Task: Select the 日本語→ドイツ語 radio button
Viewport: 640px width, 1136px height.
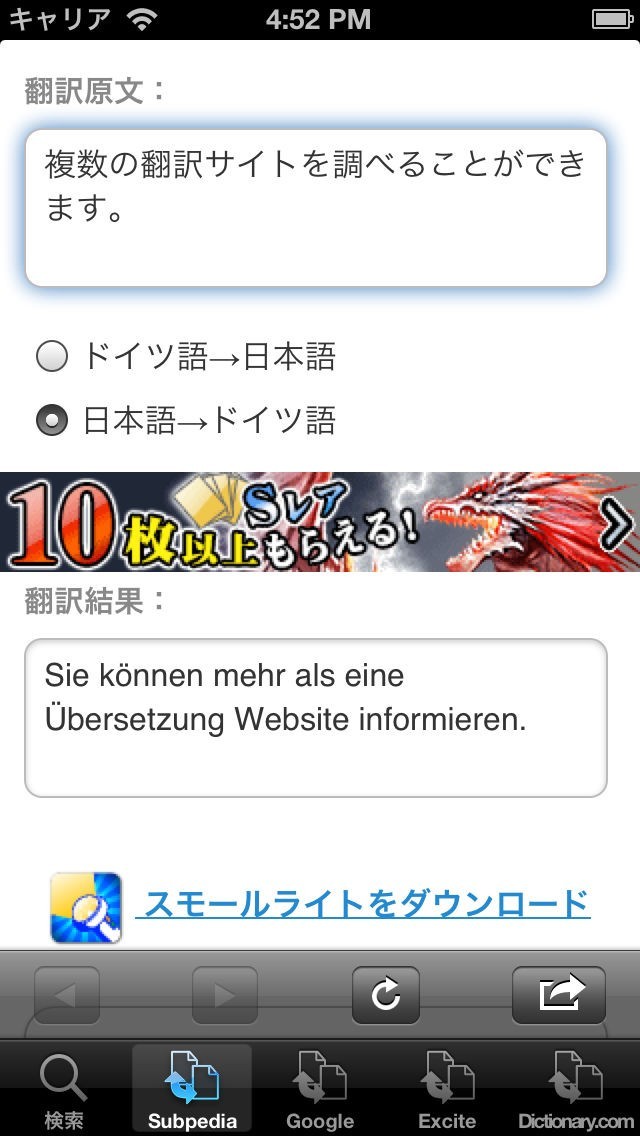Action: coord(51,420)
